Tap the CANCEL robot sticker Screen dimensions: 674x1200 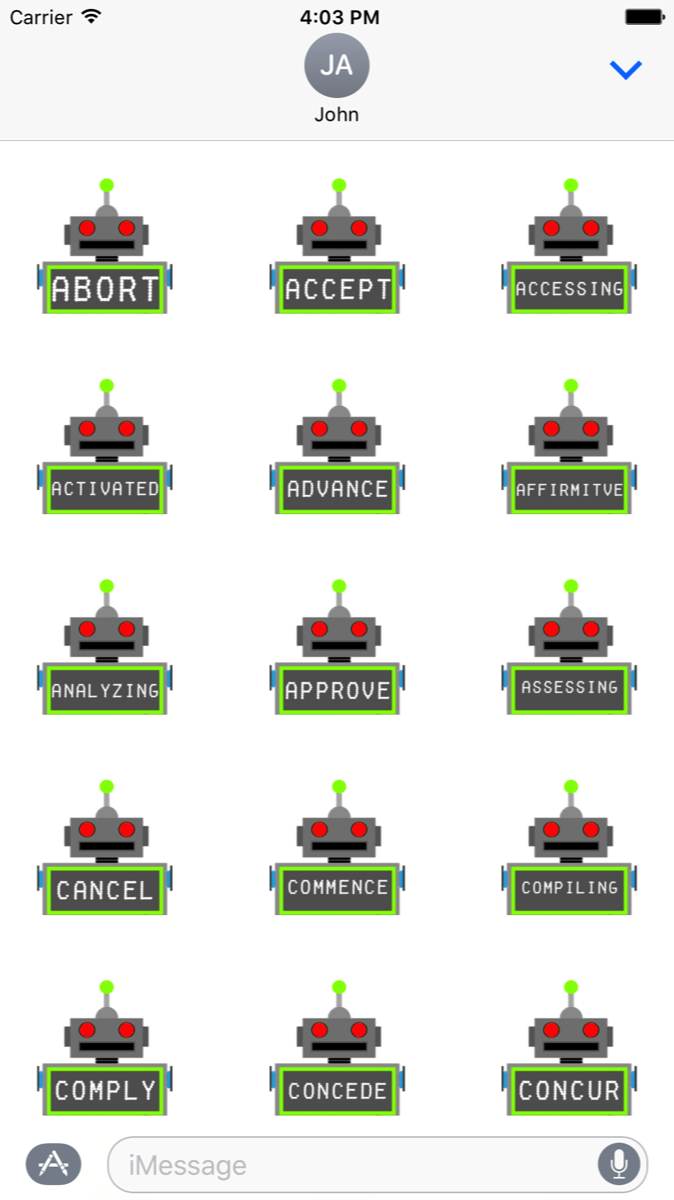tap(106, 850)
